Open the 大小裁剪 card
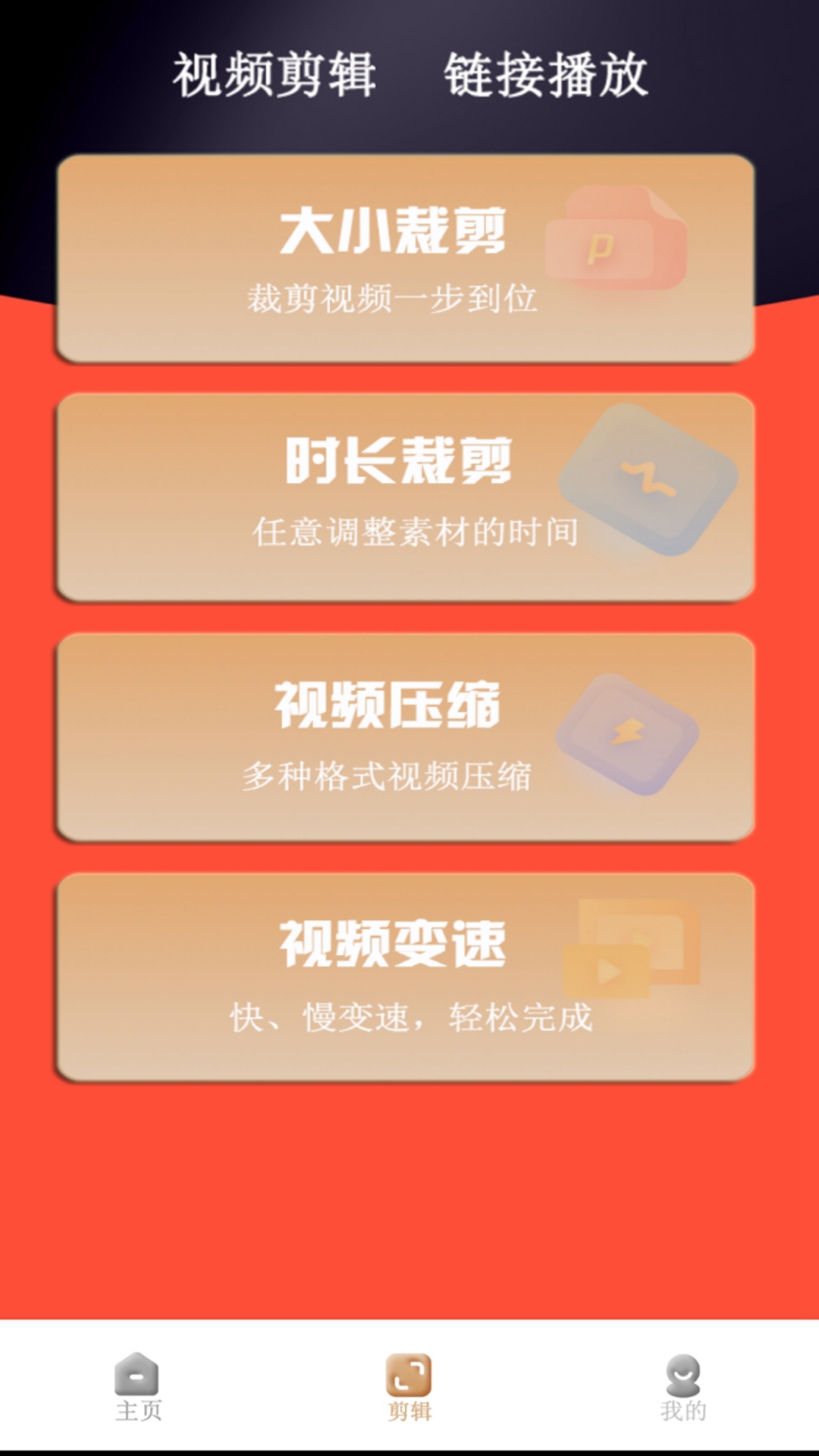 [x=406, y=259]
